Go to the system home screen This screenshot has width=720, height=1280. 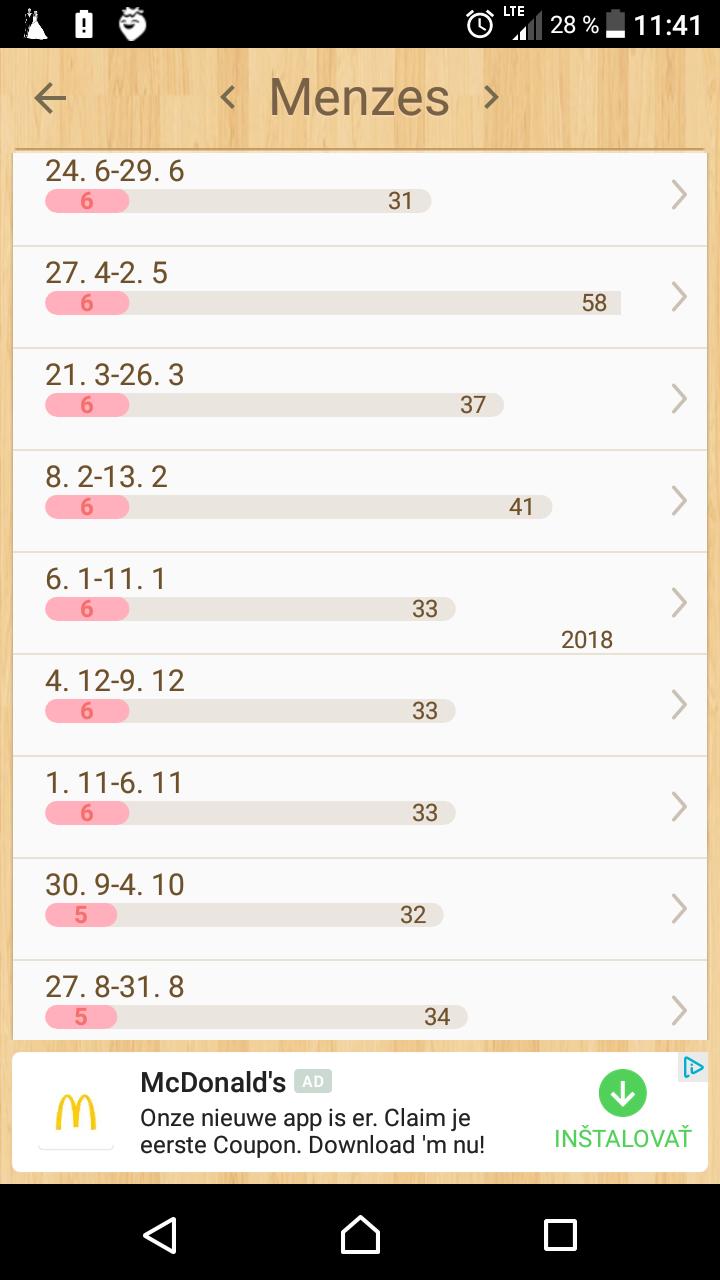tap(360, 1235)
